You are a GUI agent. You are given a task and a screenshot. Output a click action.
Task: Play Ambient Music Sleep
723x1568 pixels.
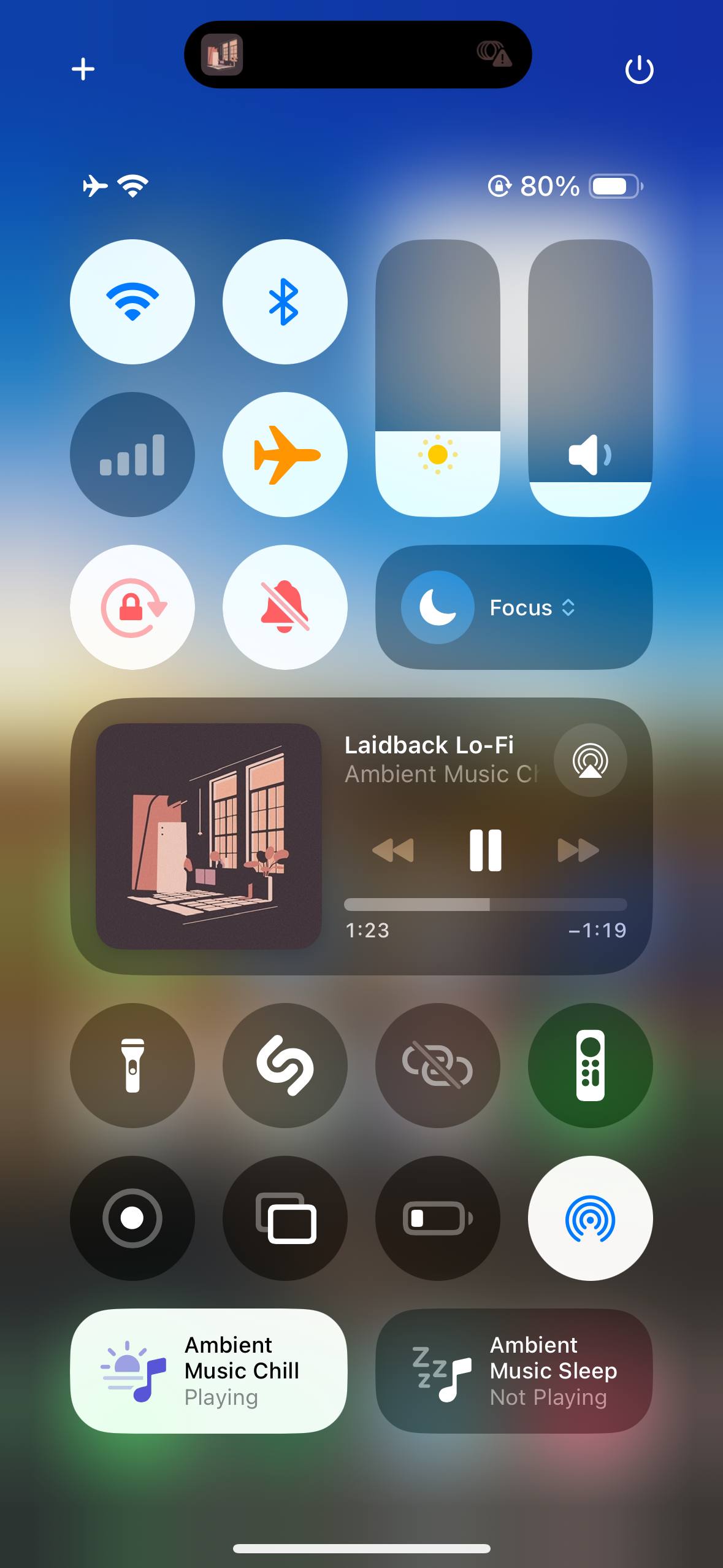point(514,1371)
